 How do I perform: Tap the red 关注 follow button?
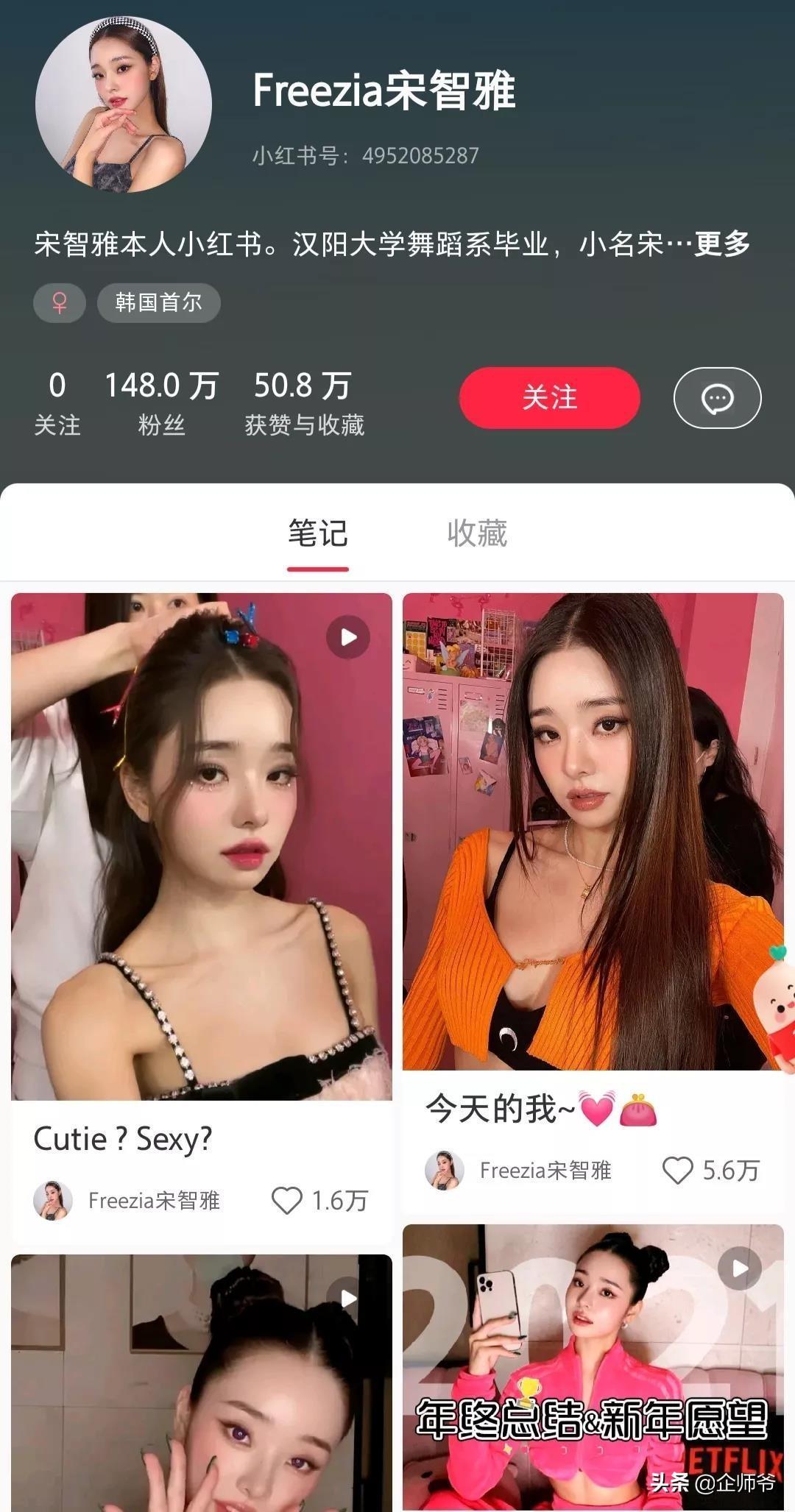549,398
